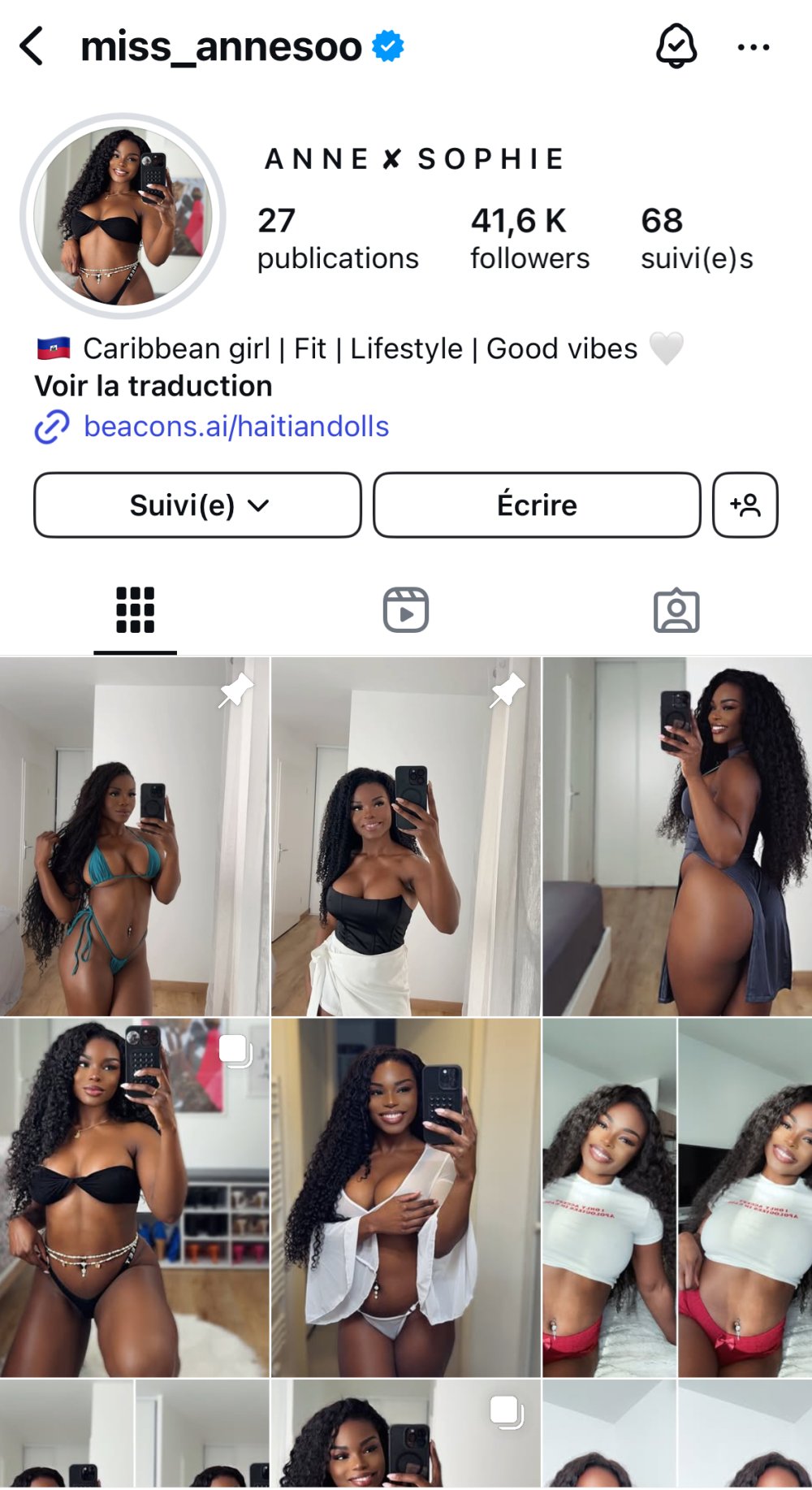The width and height of the screenshot is (812, 1490).
Task: Open the white sheer top post
Action: point(405,1198)
